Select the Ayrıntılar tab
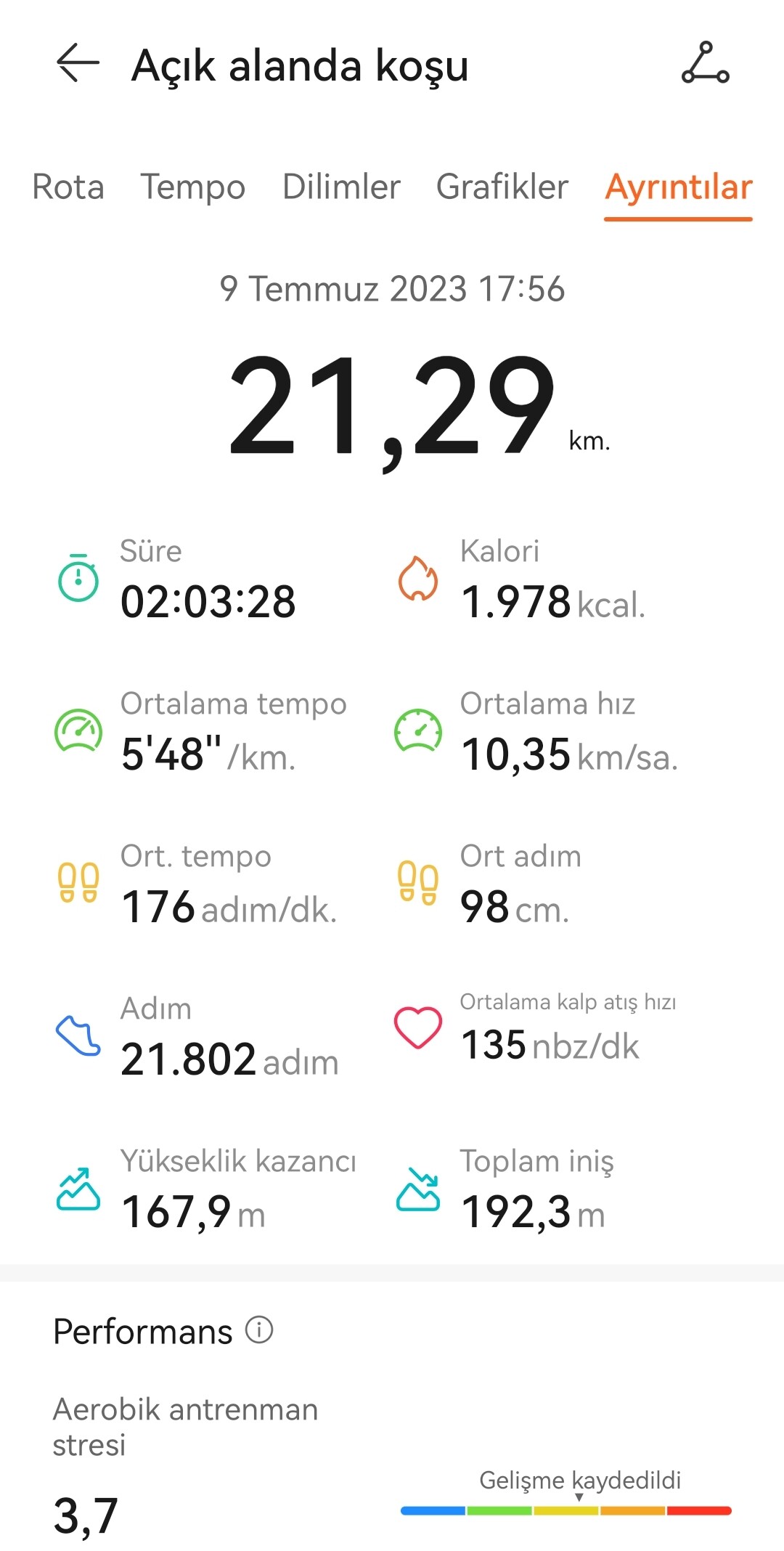Image resolution: width=784 pixels, height=1551 pixels. pos(678,187)
